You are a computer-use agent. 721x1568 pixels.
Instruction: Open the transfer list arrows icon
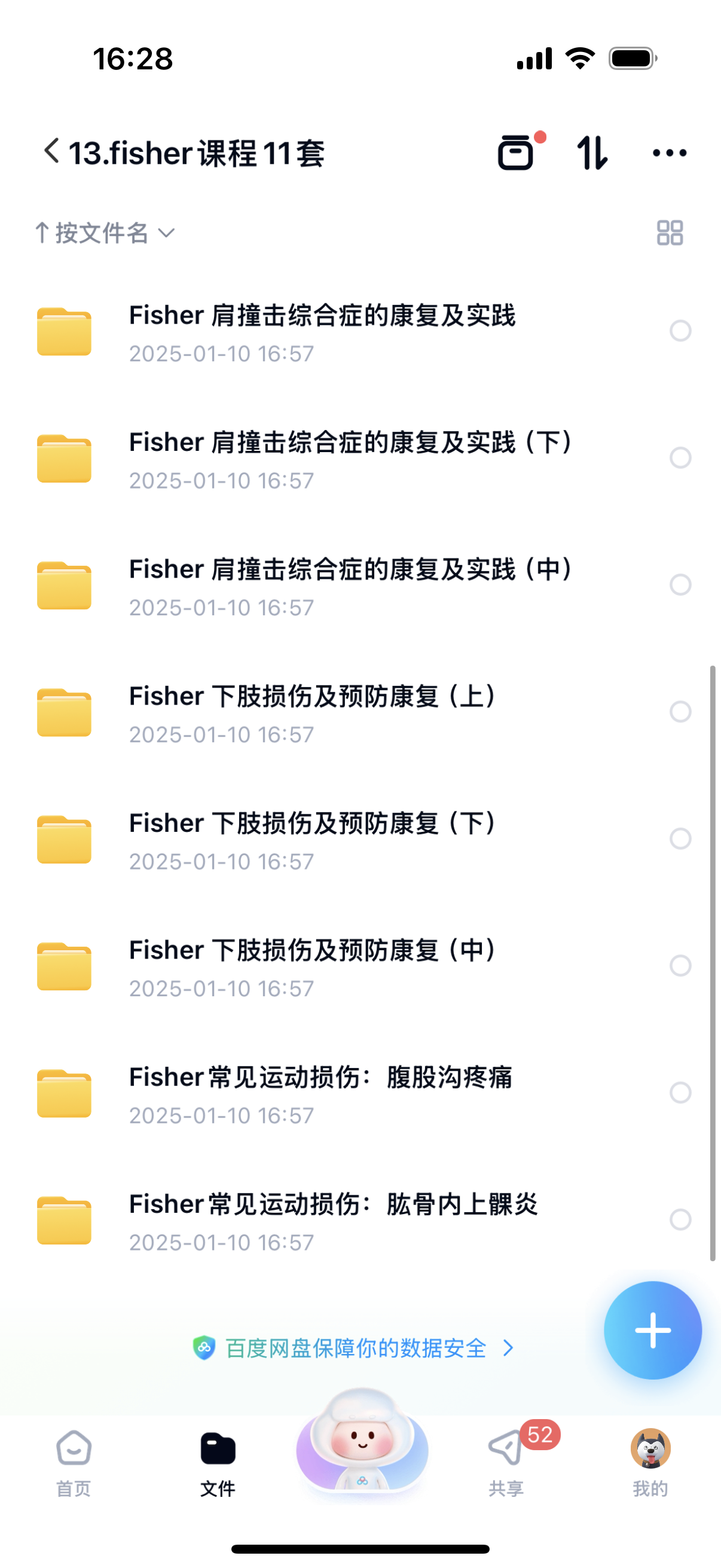[592, 152]
